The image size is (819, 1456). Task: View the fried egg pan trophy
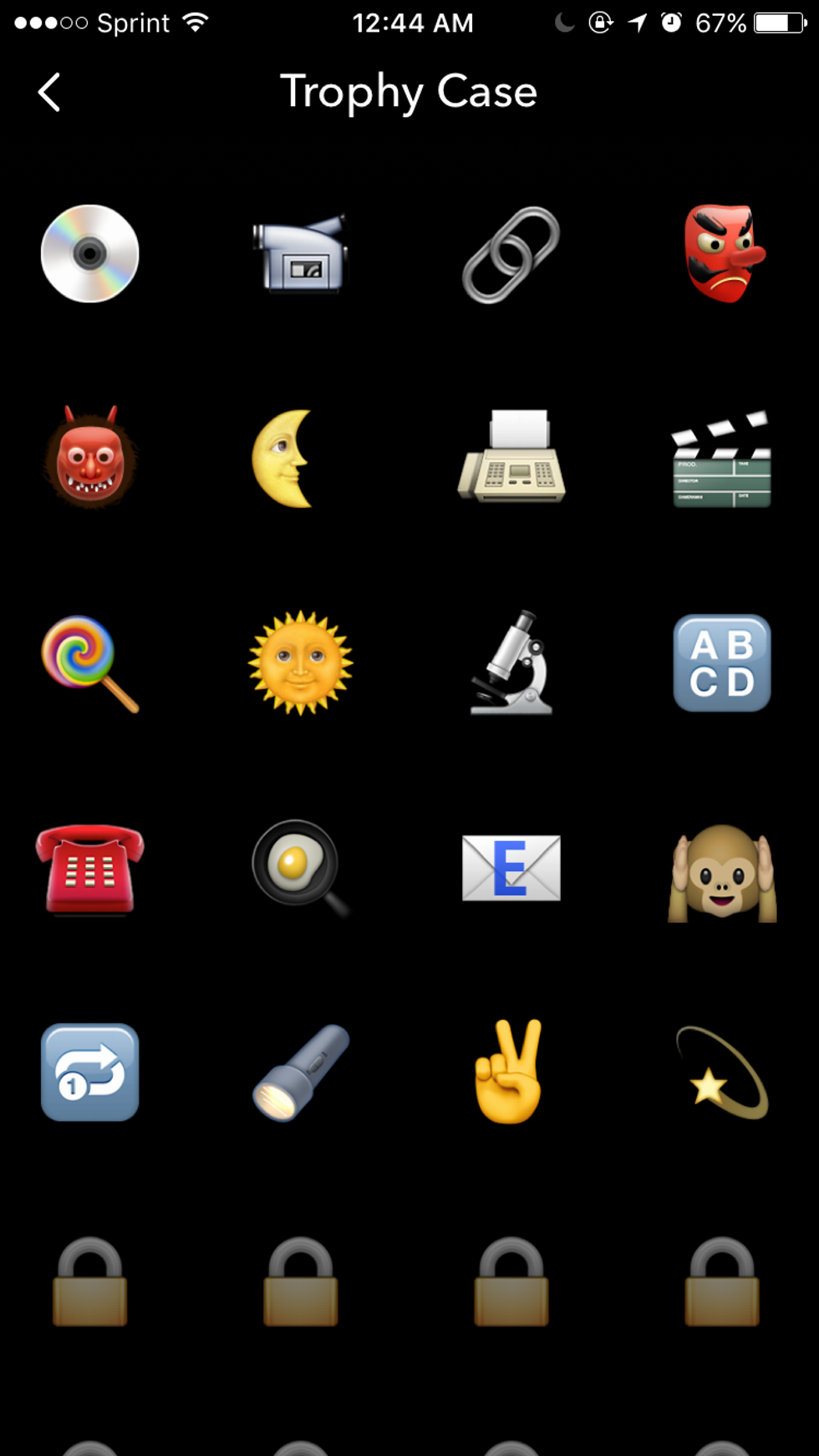coord(298,866)
